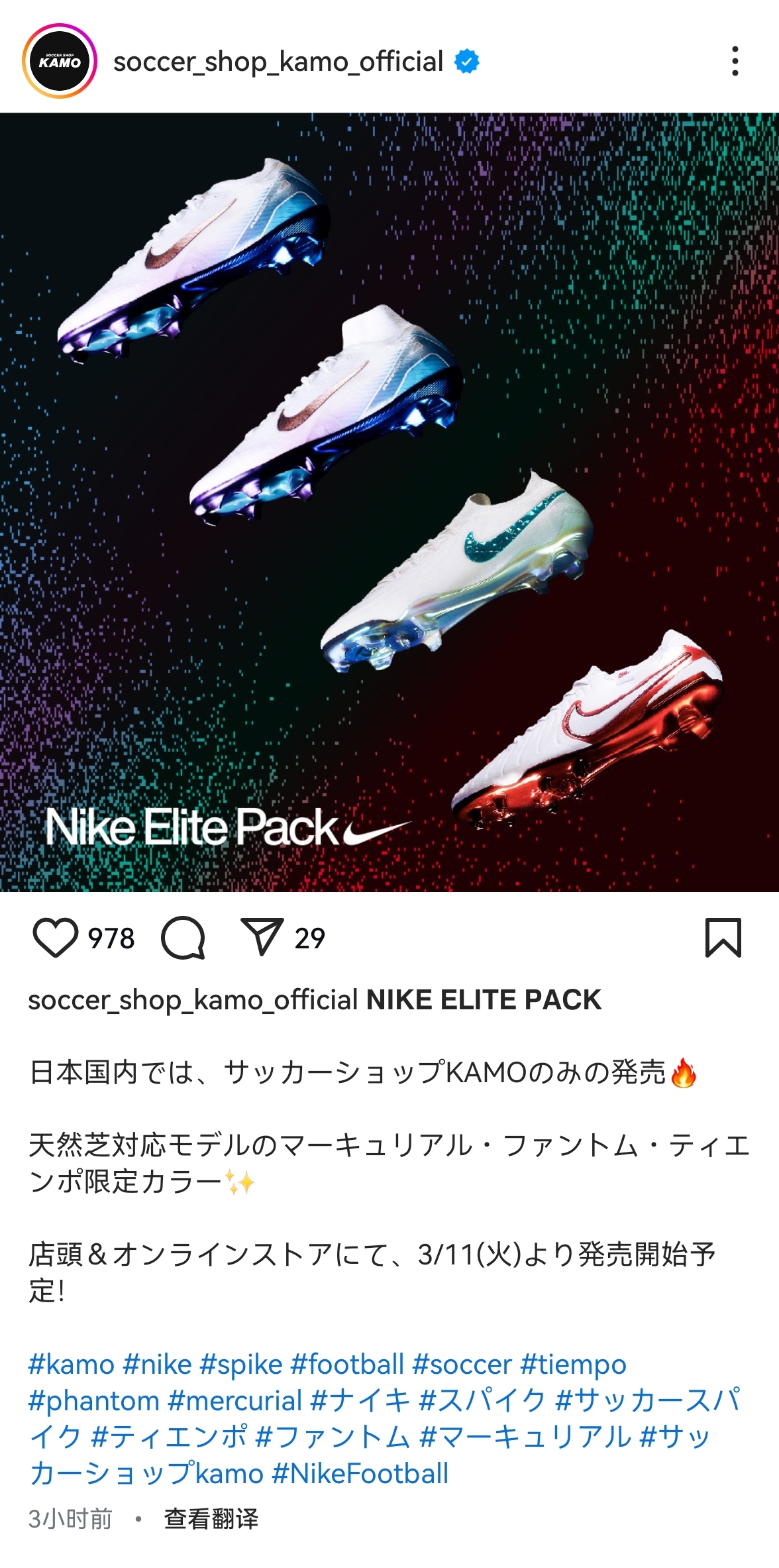The height and width of the screenshot is (1568, 779).
Task: Open the #soccer hashtag
Action: (x=462, y=1365)
